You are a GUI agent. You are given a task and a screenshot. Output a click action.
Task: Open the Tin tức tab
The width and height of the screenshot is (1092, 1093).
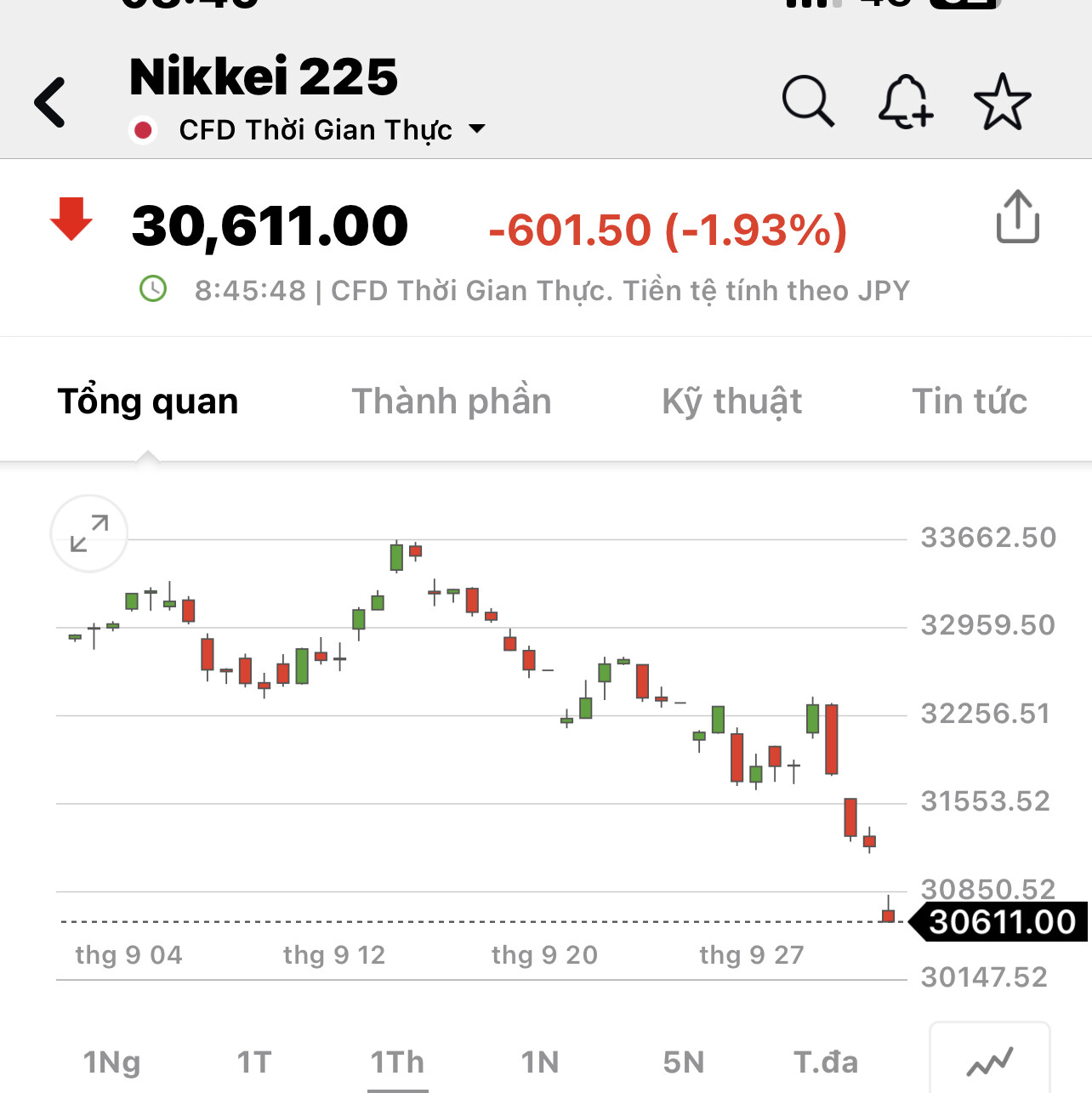click(x=970, y=401)
